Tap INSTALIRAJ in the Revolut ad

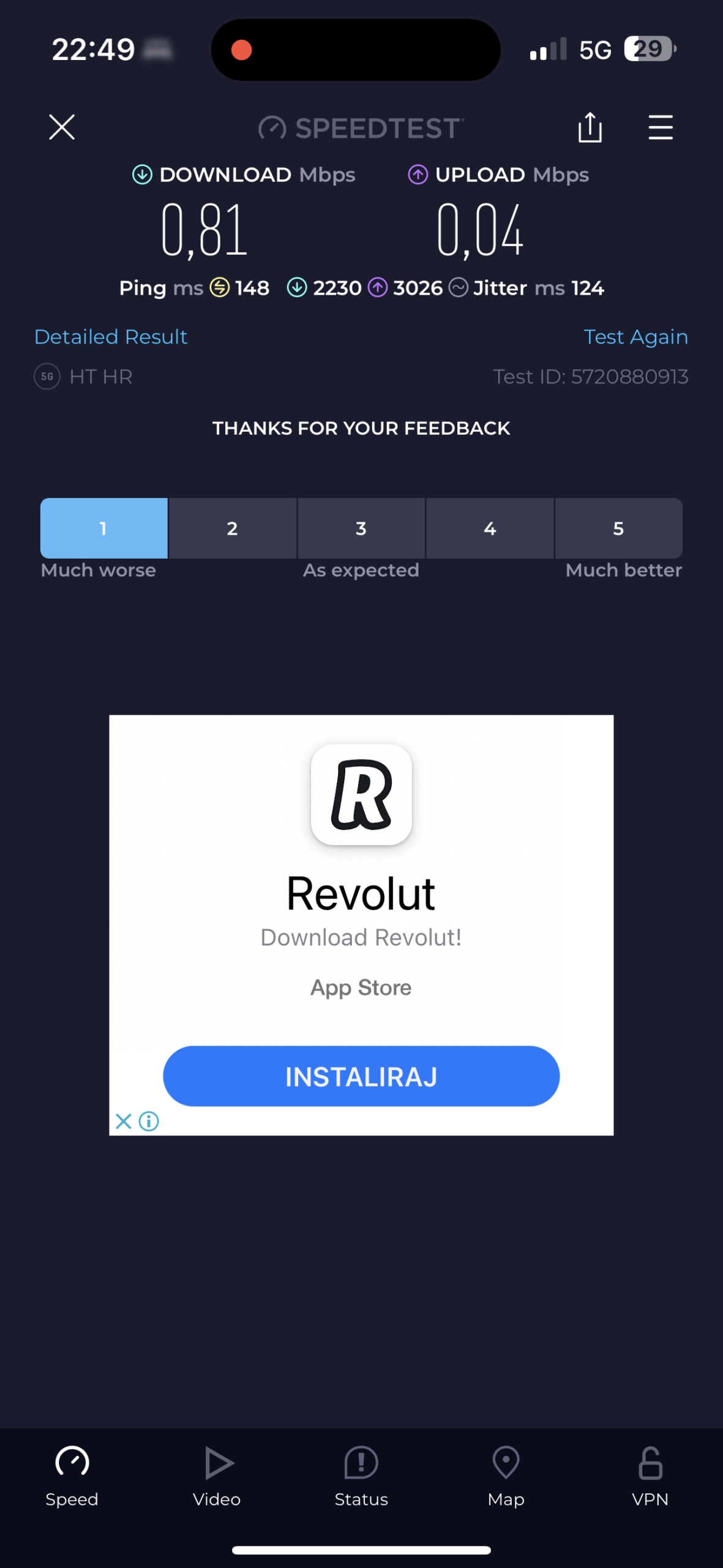(361, 1076)
